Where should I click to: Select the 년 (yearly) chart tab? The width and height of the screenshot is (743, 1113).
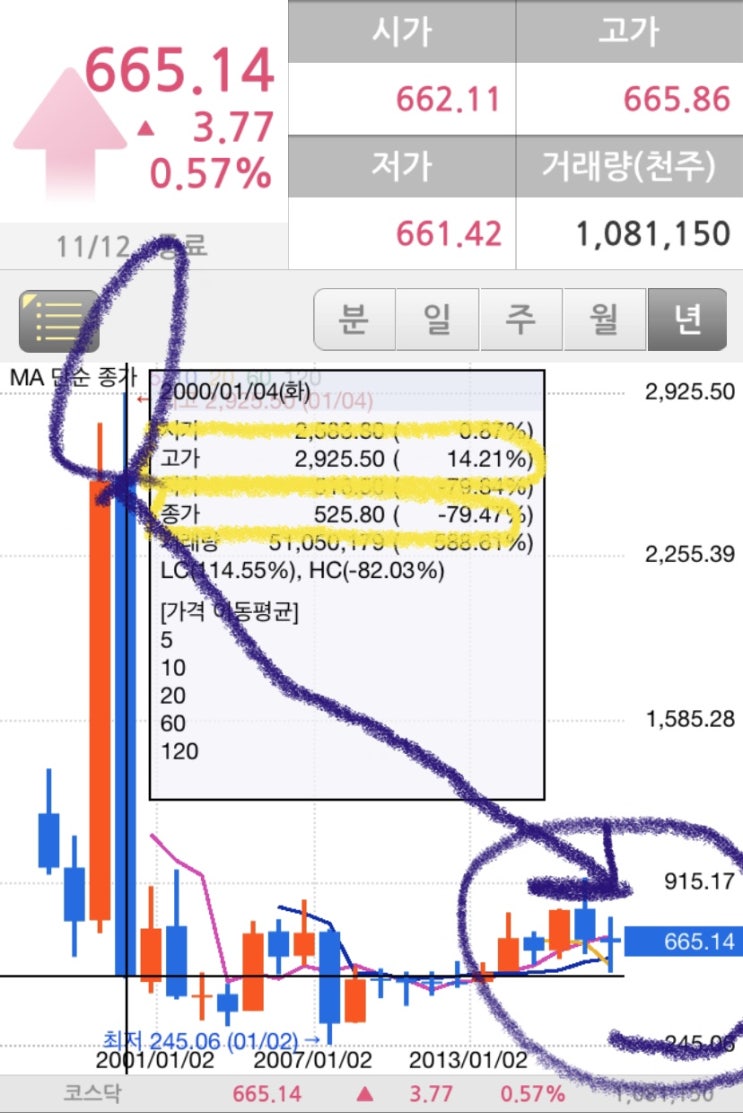[687, 320]
